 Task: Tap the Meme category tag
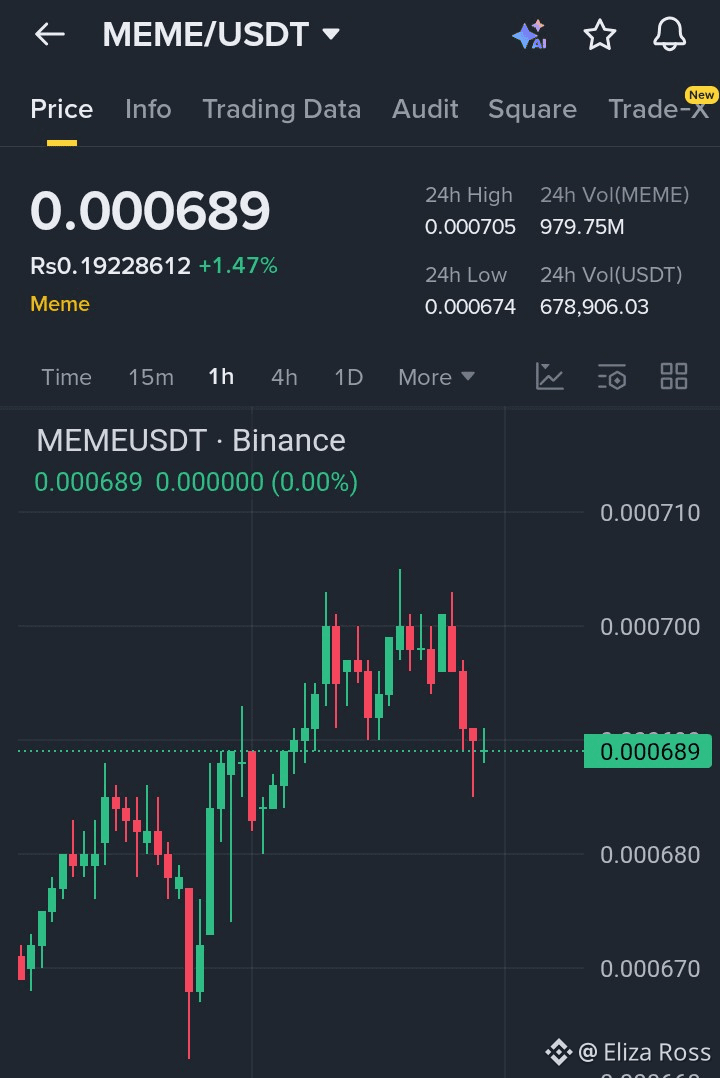coord(60,304)
